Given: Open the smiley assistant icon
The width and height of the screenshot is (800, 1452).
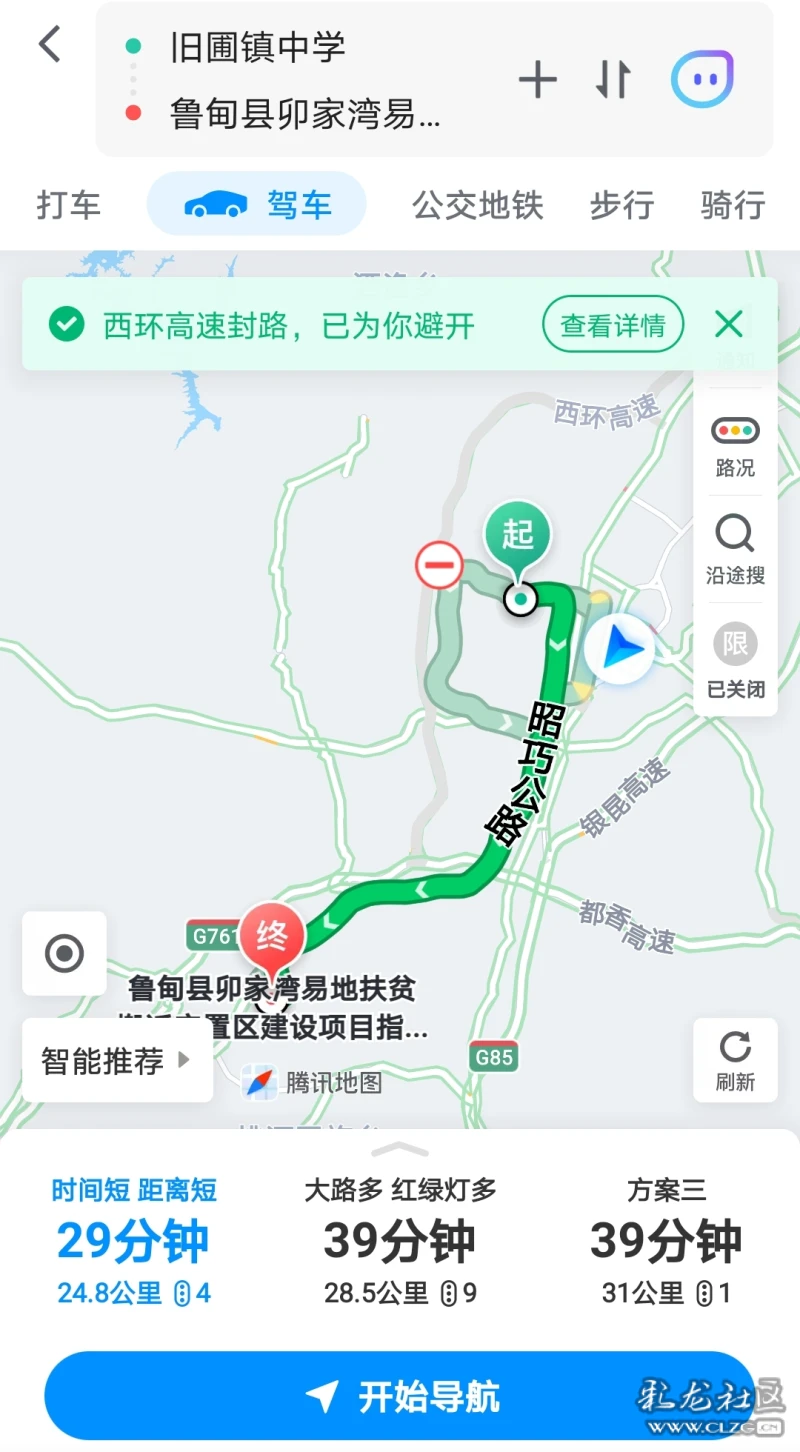Looking at the screenshot, I should click(702, 79).
